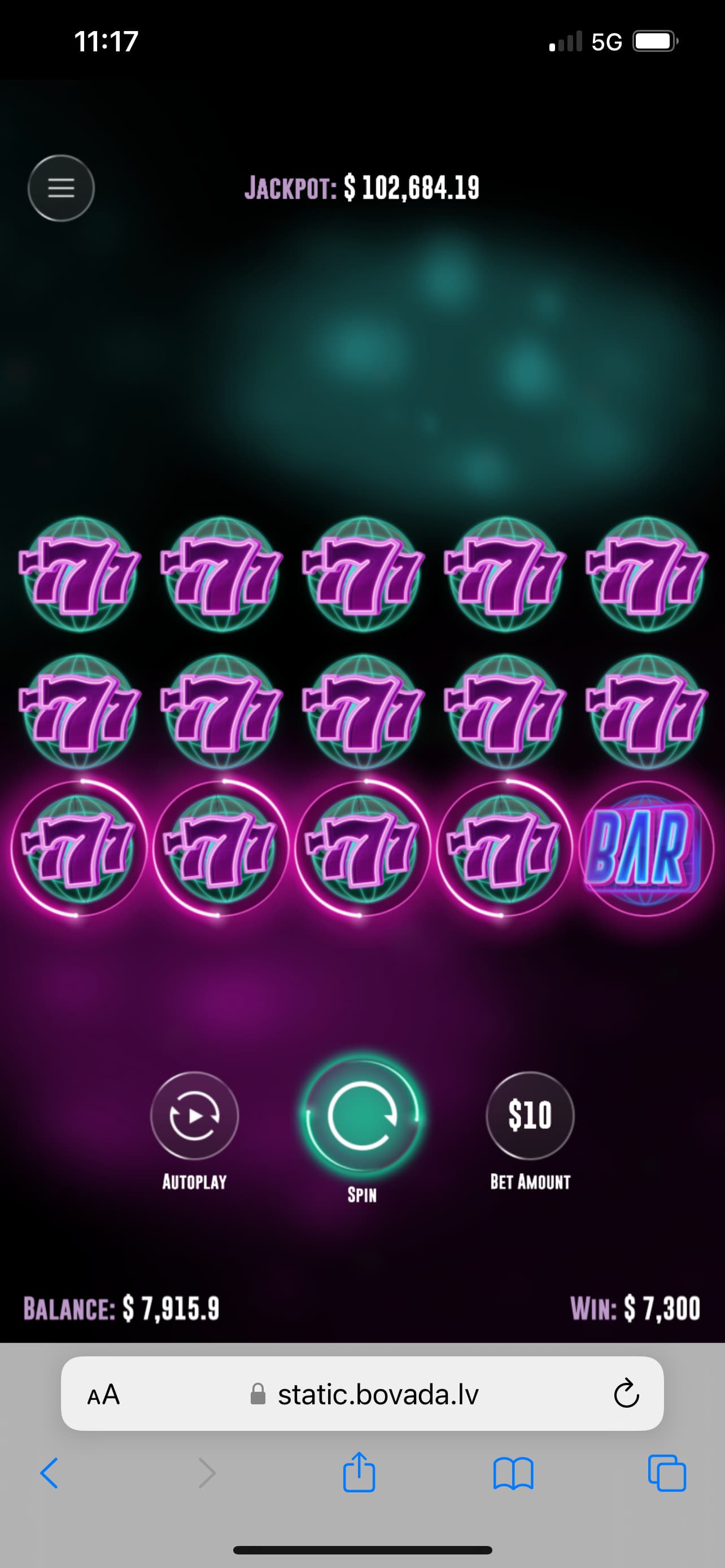Open the AA reader settings
Image resolution: width=725 pixels, height=1568 pixels.
coord(103,1395)
